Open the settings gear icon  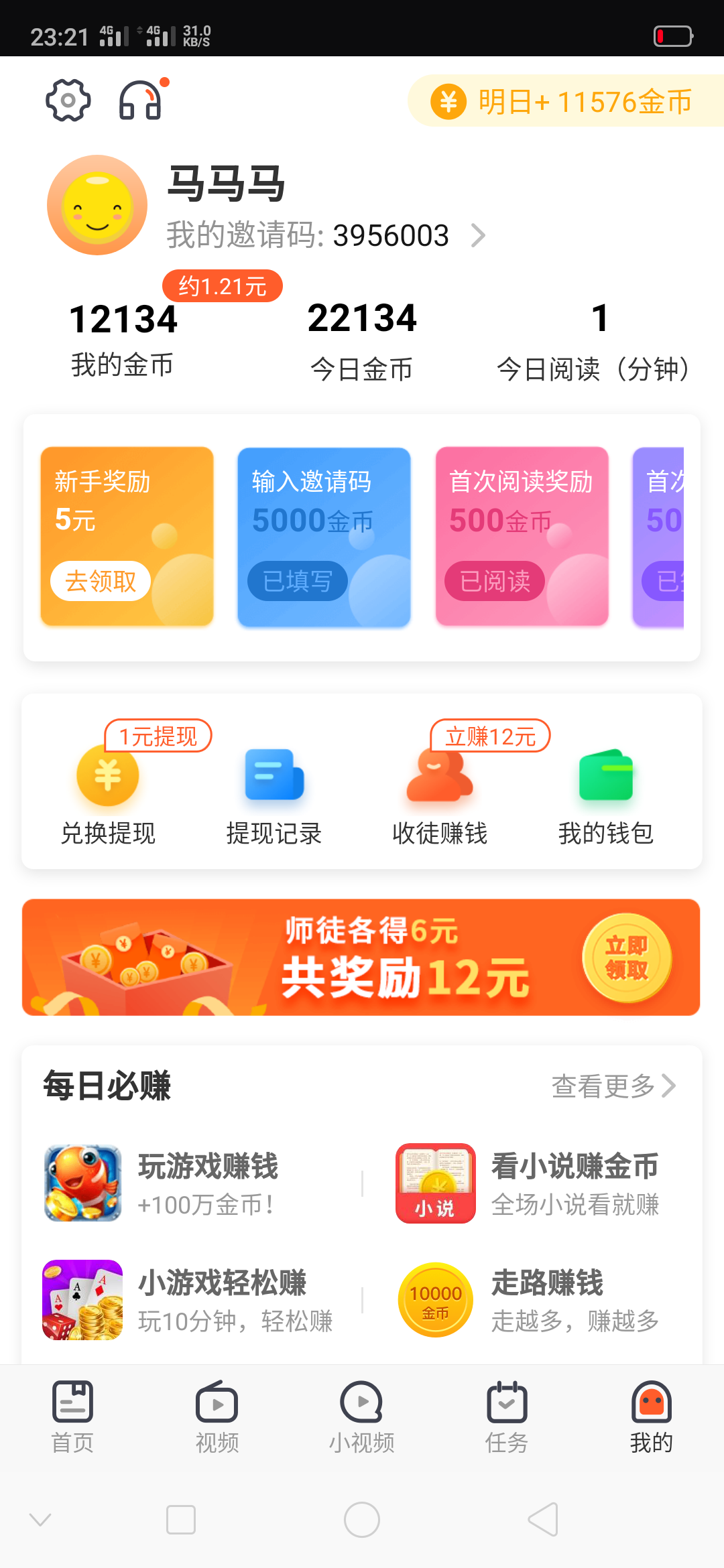point(68,101)
